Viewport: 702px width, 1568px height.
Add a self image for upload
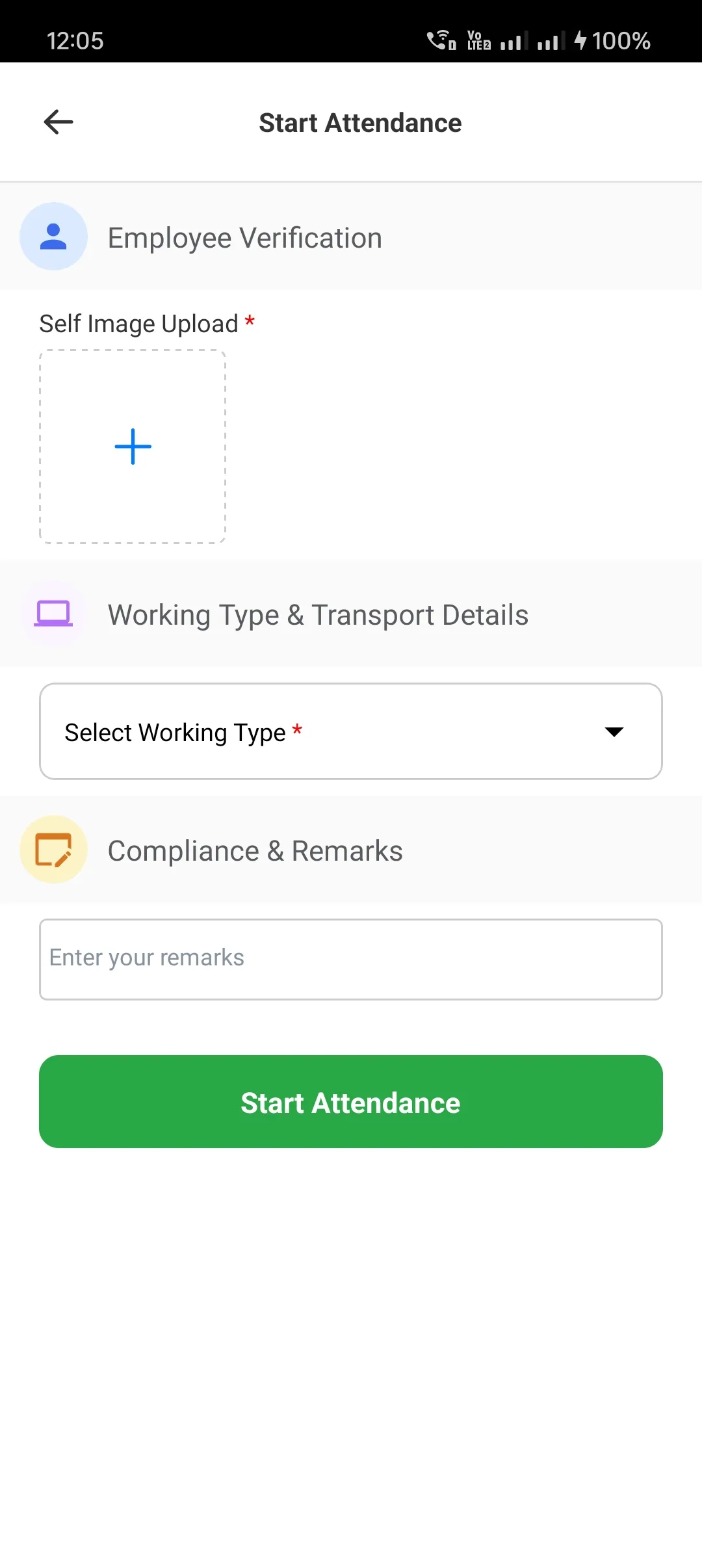point(133,447)
